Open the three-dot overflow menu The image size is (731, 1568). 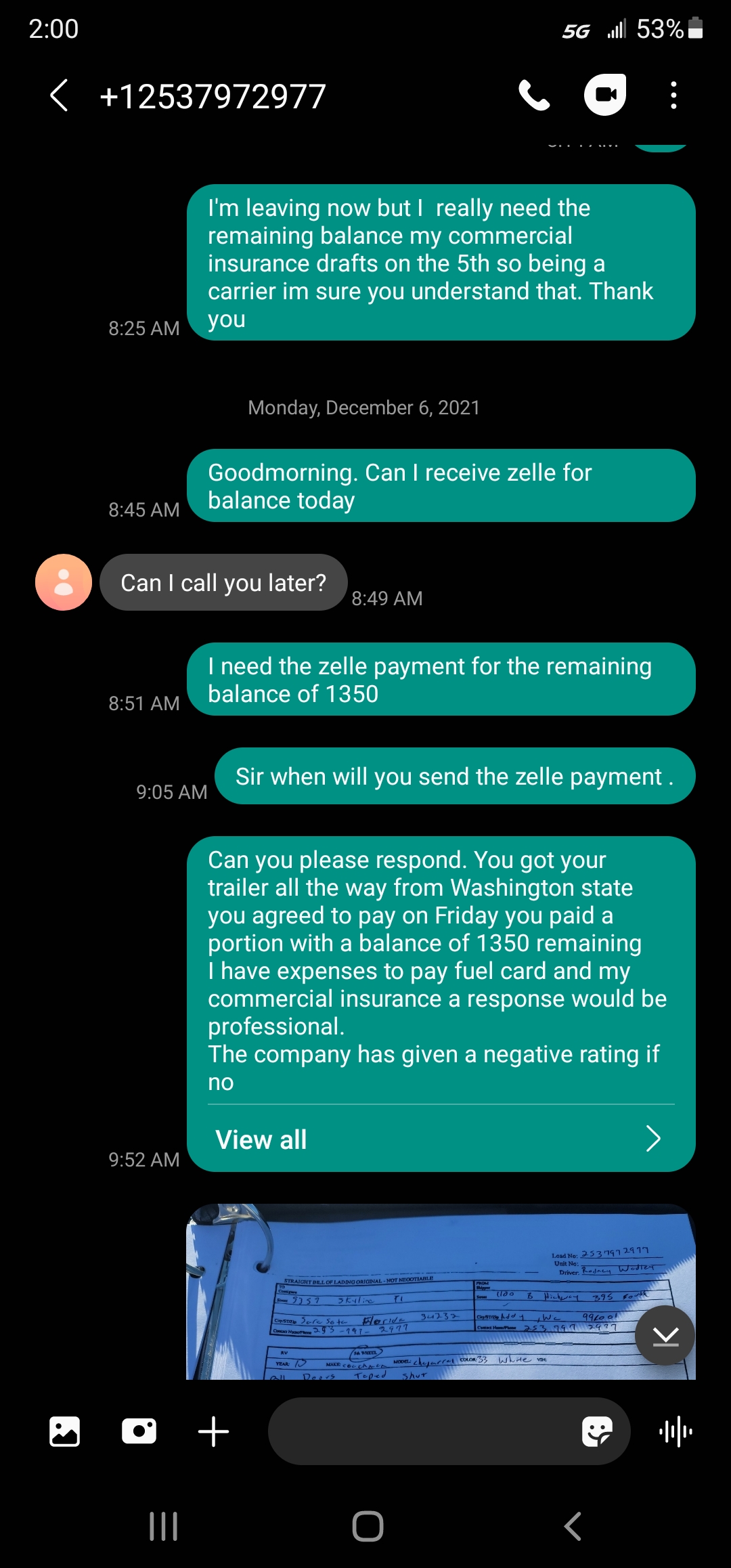pos(673,95)
